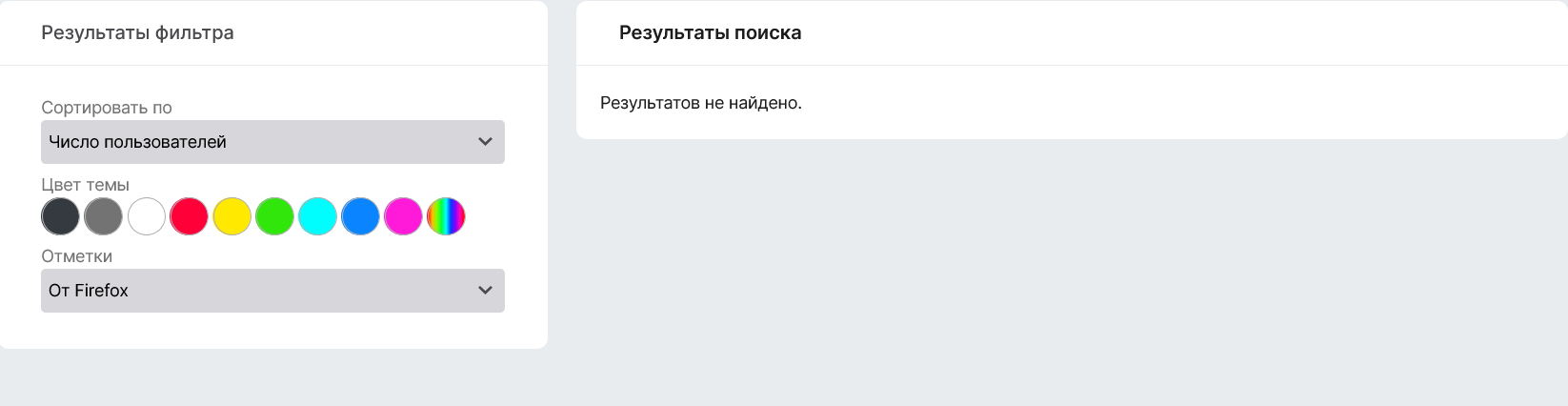
Task: Choose the rainbow multicolor swatch
Action: pyautogui.click(x=446, y=216)
